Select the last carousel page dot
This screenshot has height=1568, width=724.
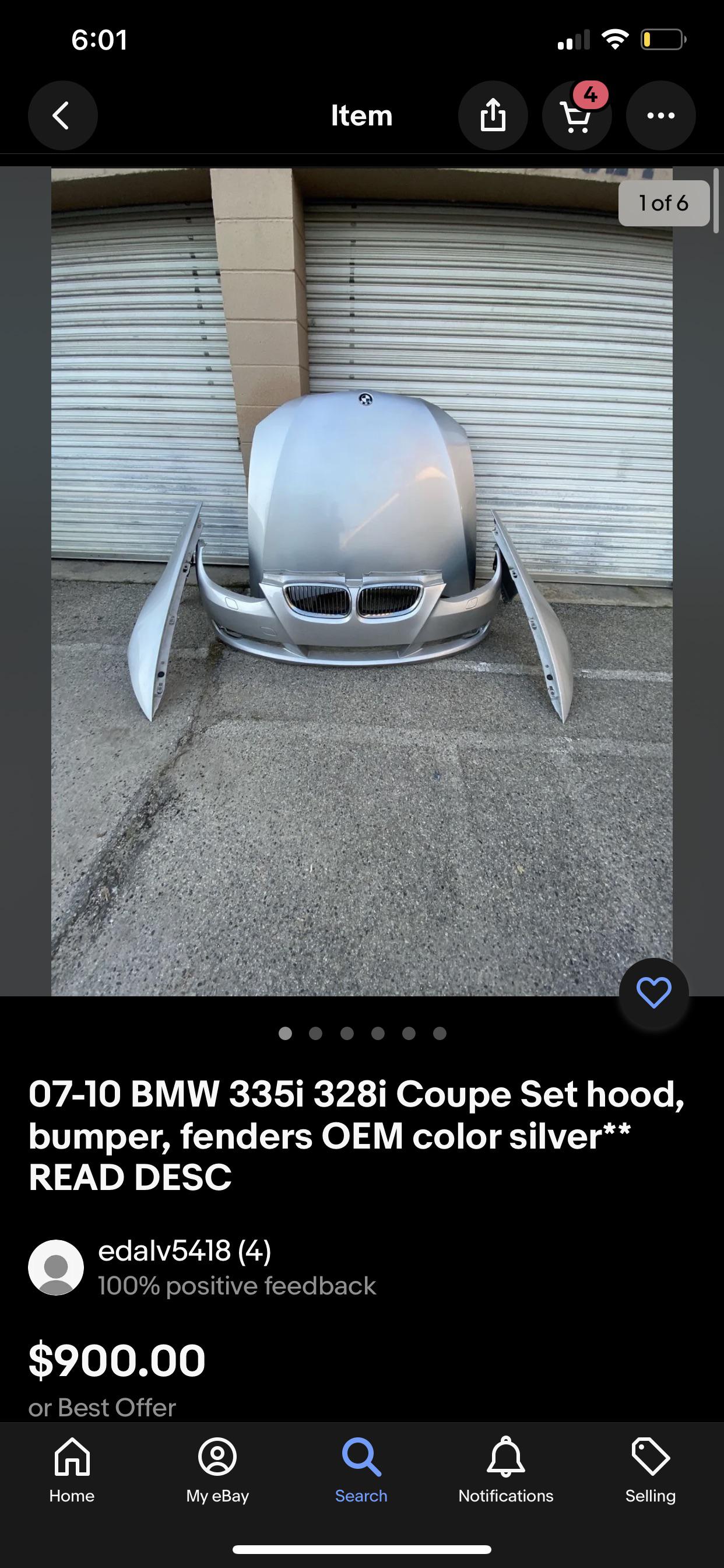(x=439, y=1033)
